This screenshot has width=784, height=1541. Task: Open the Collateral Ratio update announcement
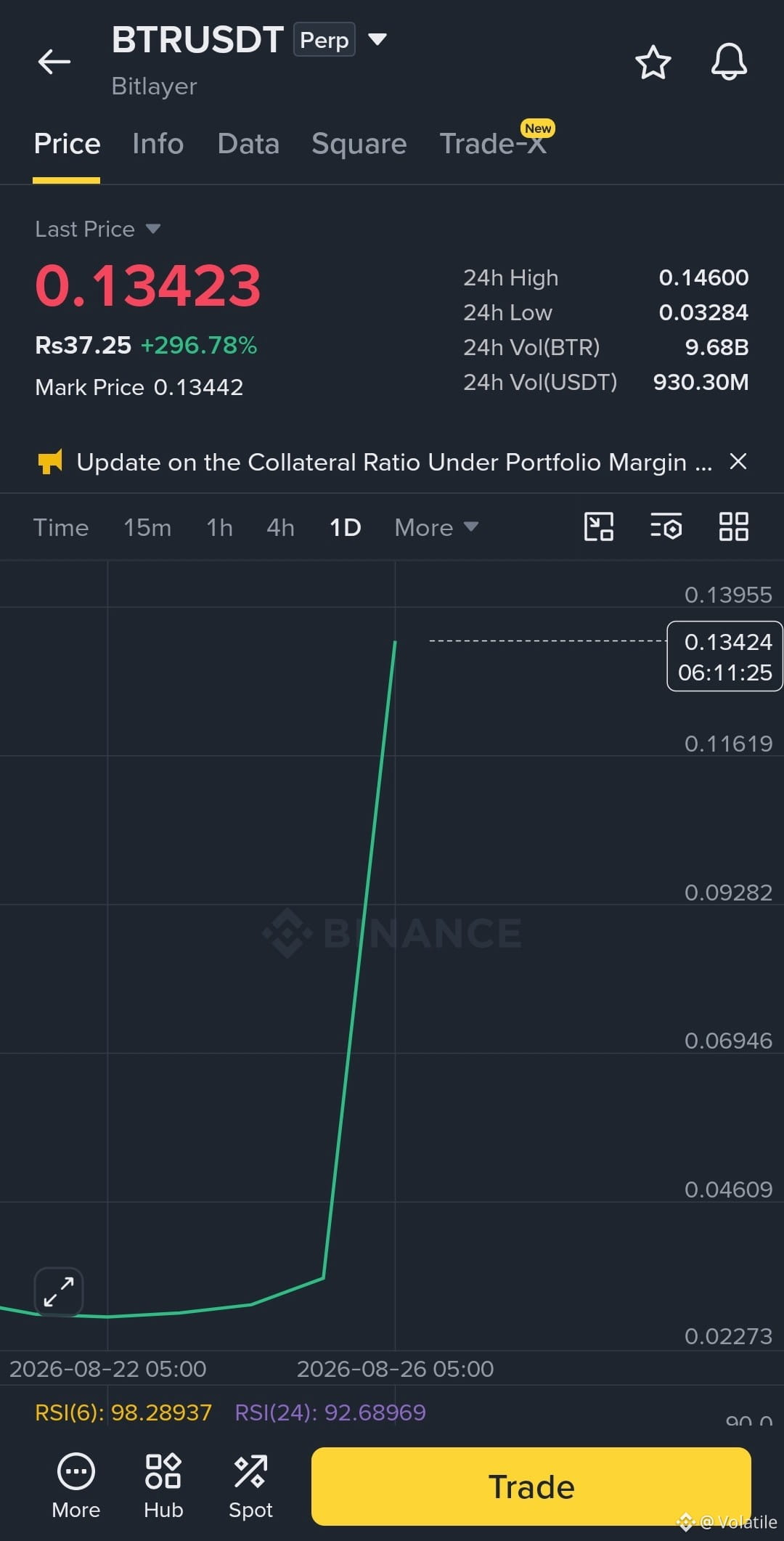pyautogui.click(x=393, y=462)
